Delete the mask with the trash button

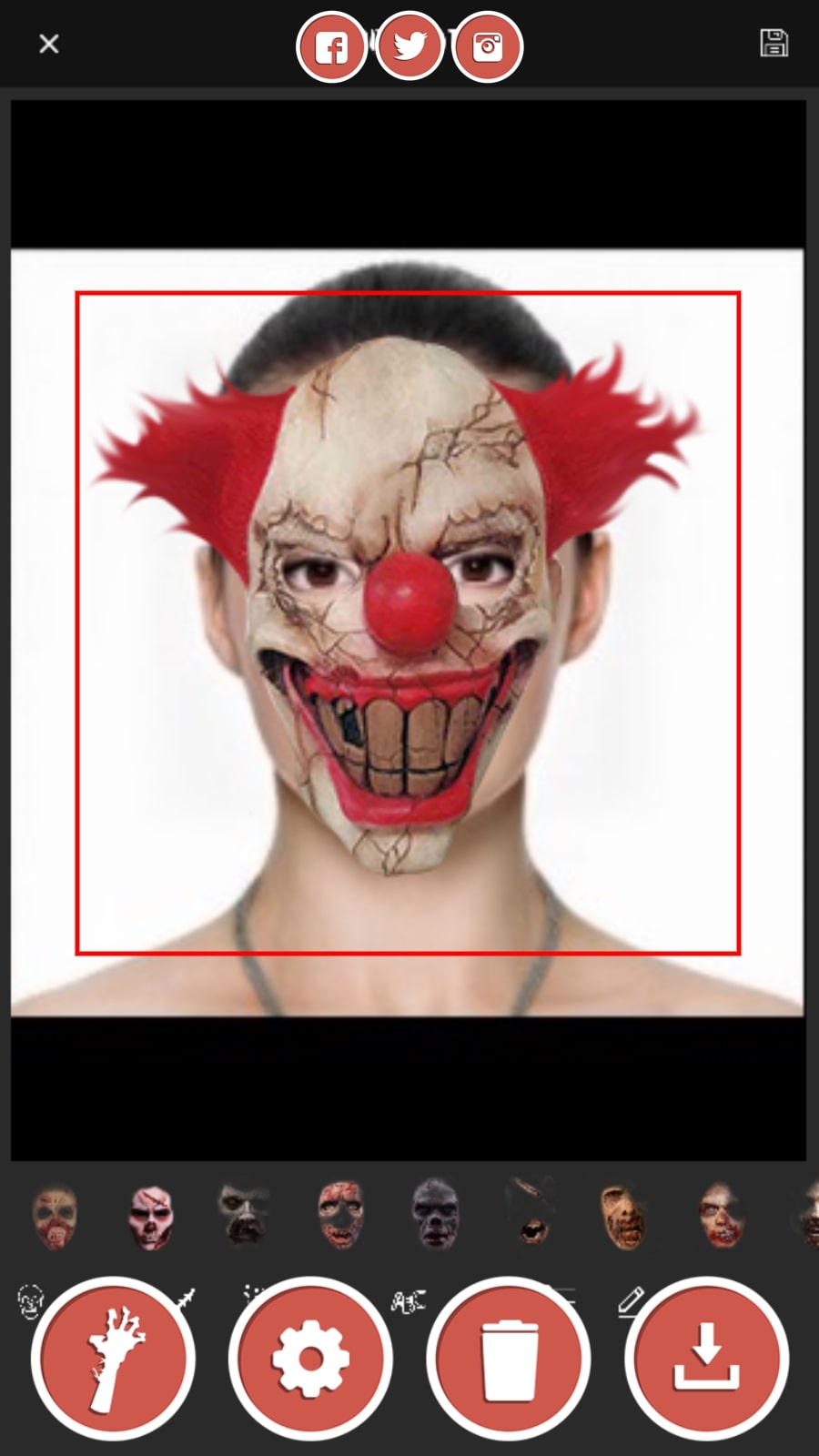click(x=509, y=1358)
